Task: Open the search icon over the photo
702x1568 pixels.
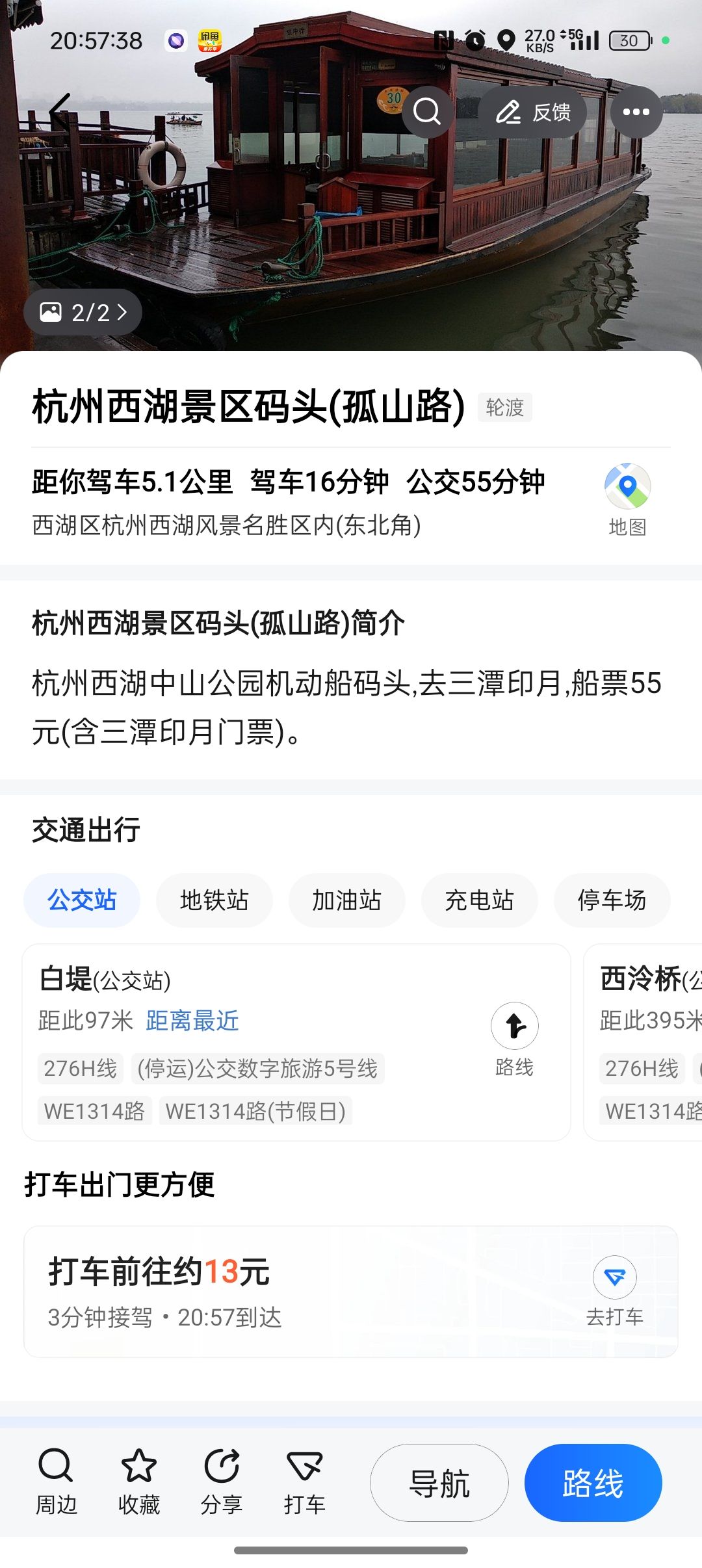Action: tap(427, 112)
